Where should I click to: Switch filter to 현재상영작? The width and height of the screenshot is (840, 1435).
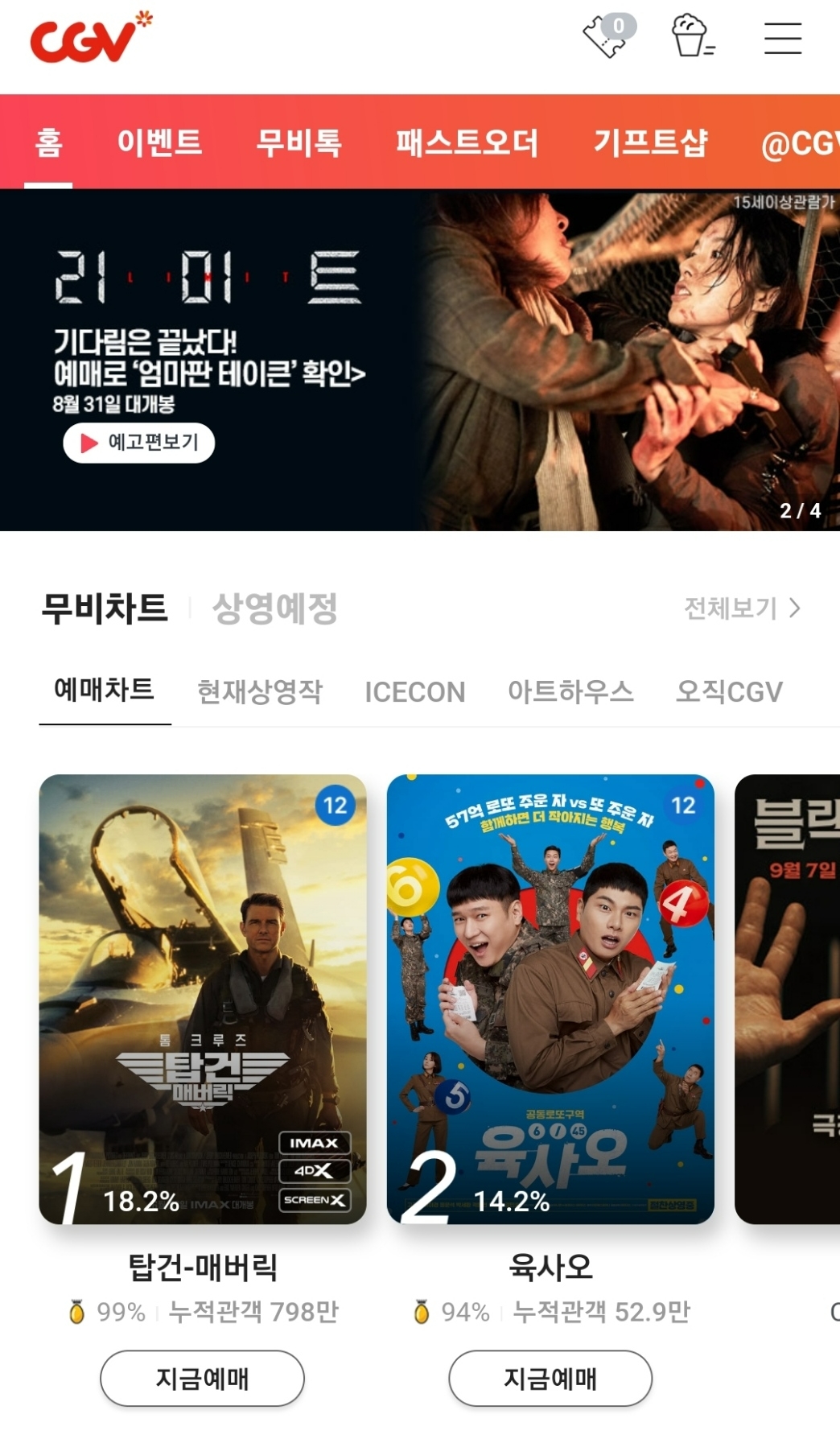(261, 691)
